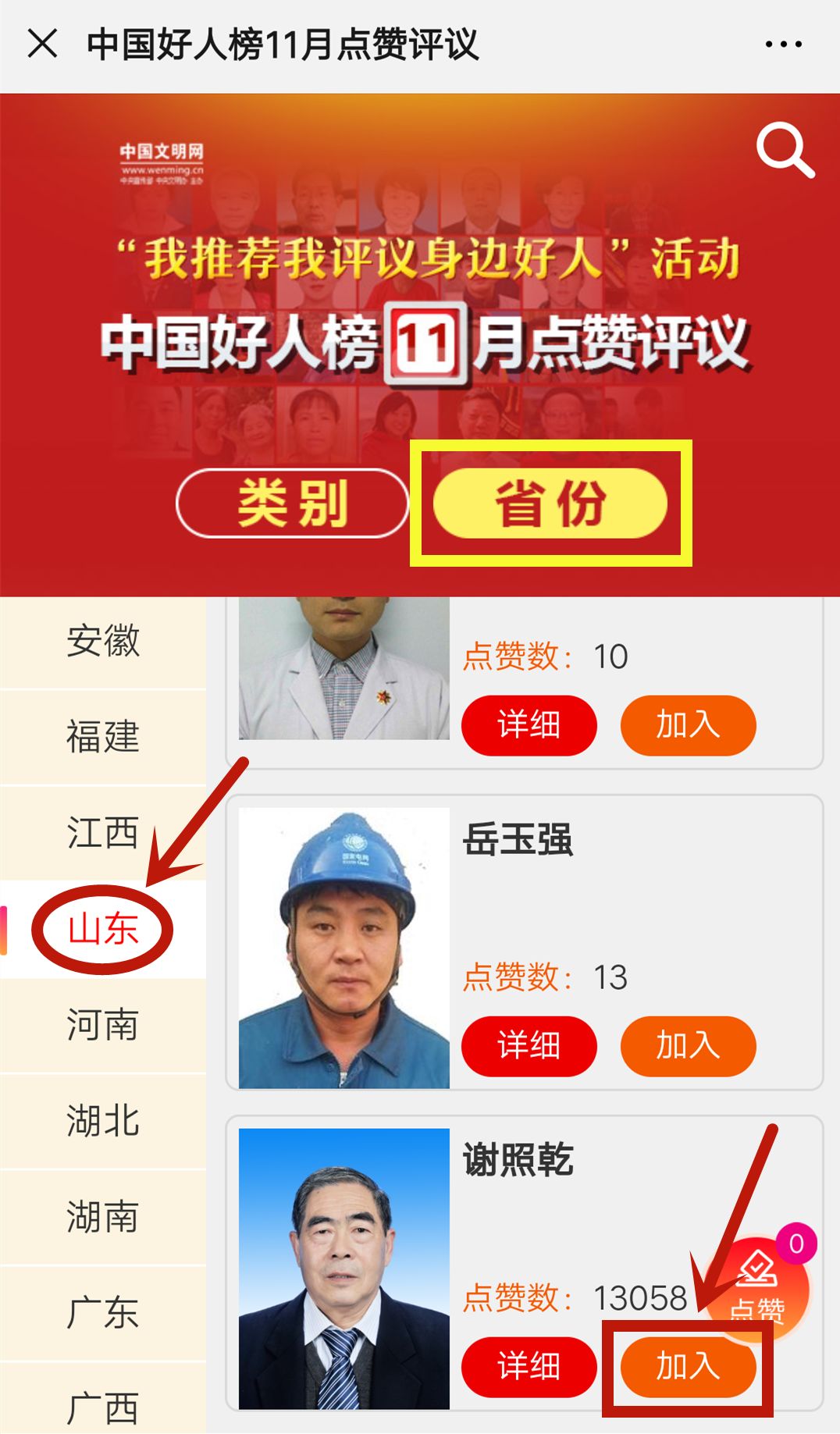The width and height of the screenshot is (840, 1434).
Task: Open the three-dot overflow menu
Action: pos(783,44)
